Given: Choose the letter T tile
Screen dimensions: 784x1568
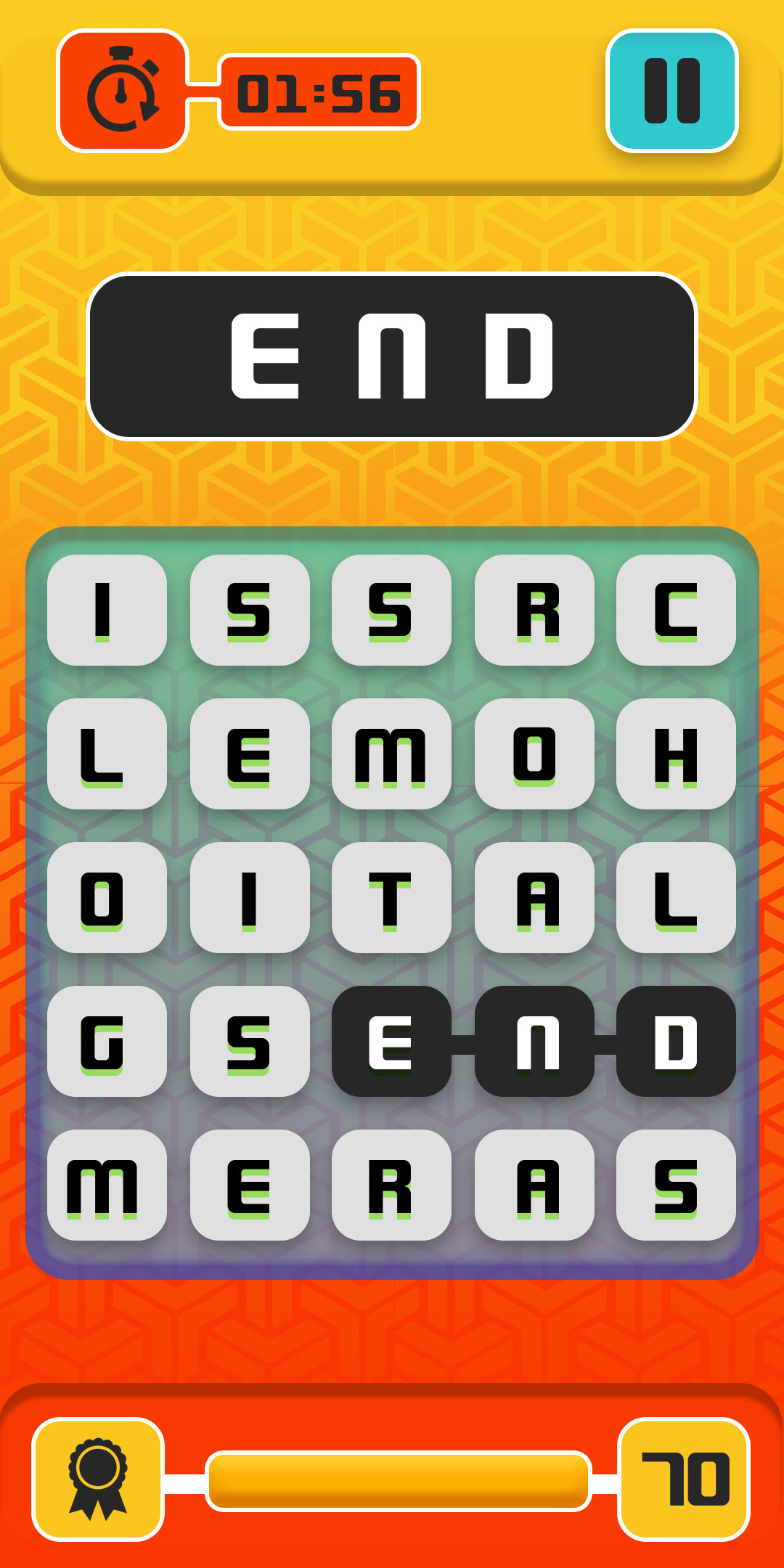Looking at the screenshot, I should point(391,898).
